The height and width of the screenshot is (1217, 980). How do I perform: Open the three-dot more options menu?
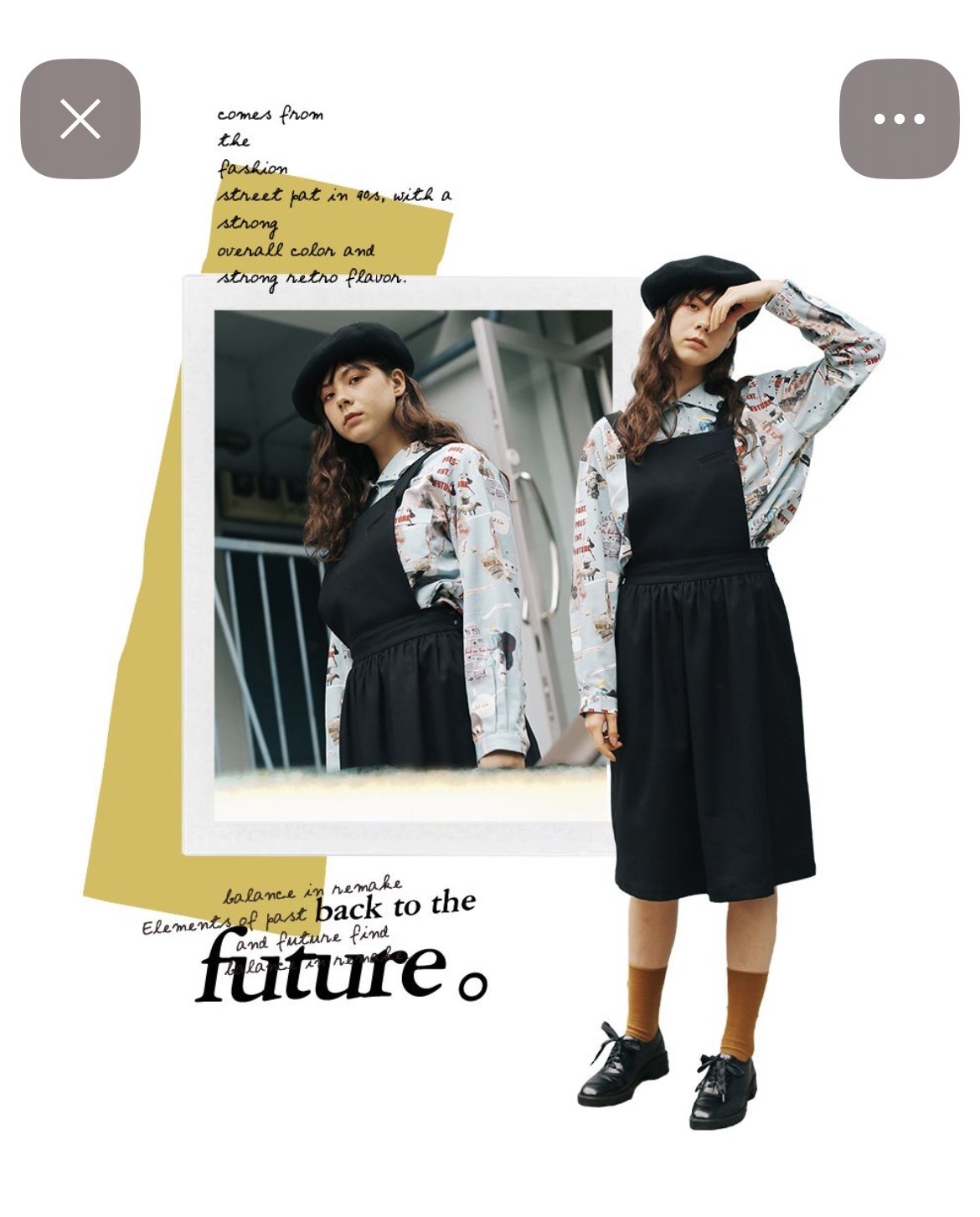(899, 119)
